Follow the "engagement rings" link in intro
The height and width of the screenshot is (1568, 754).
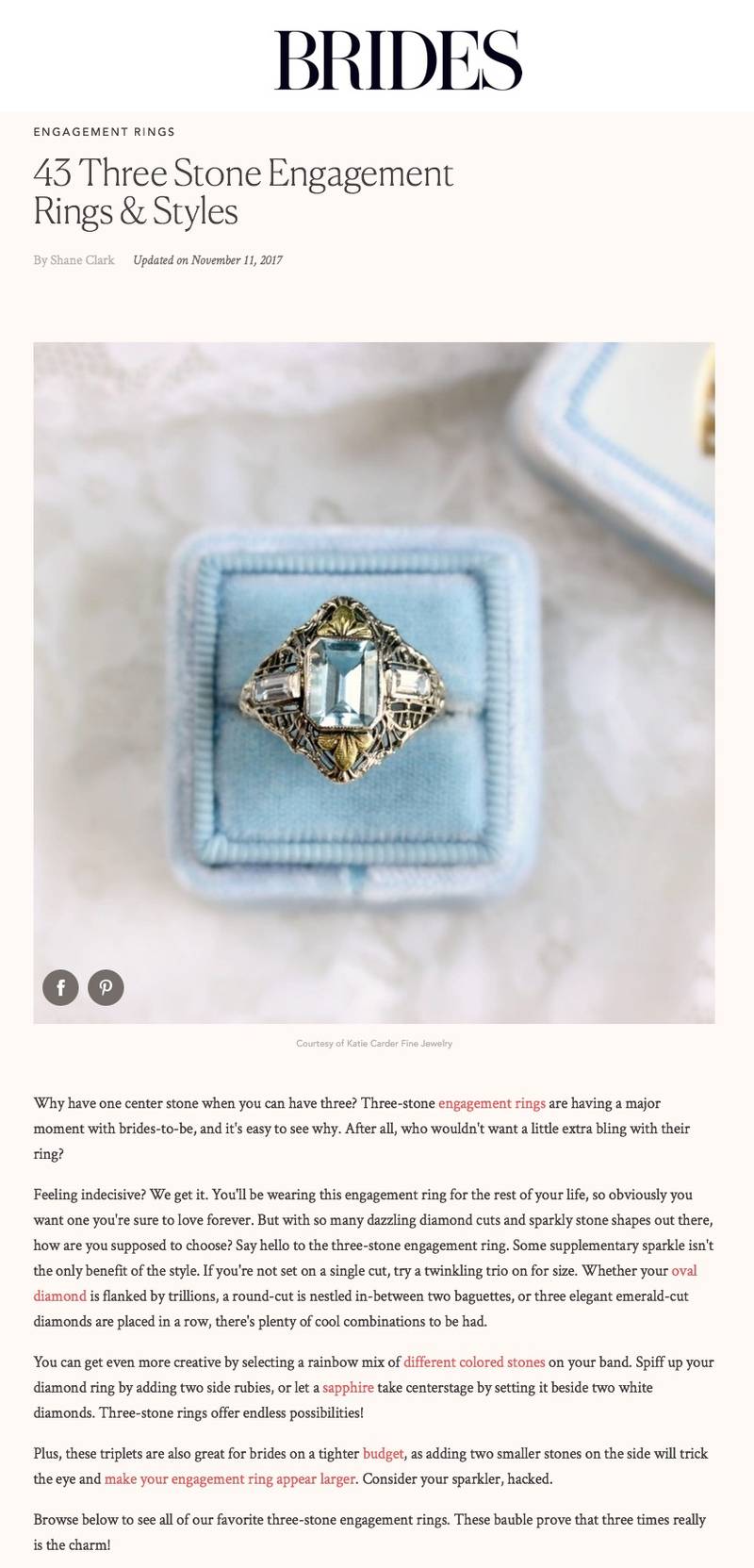(491, 1103)
